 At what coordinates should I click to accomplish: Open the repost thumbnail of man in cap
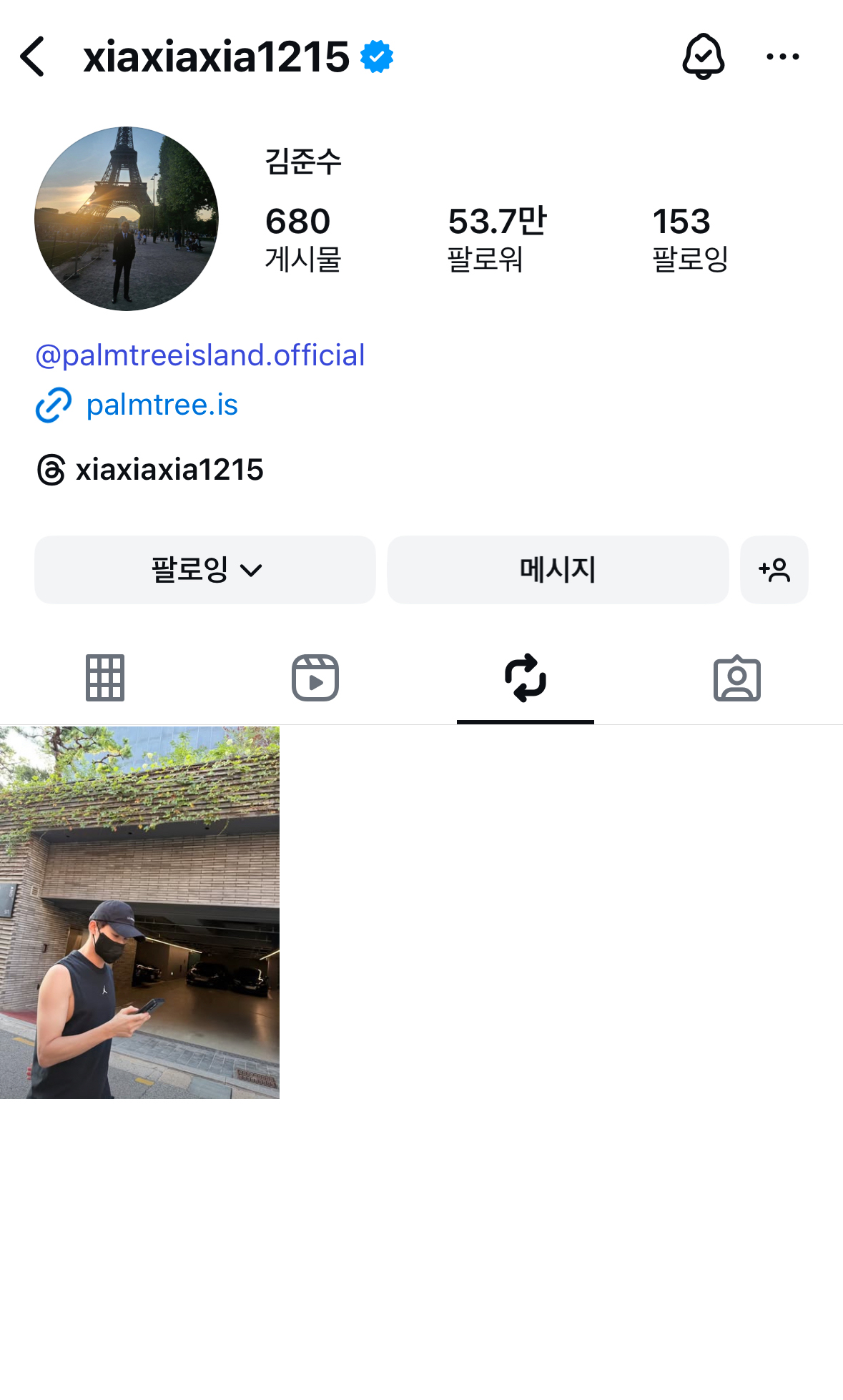point(141,915)
